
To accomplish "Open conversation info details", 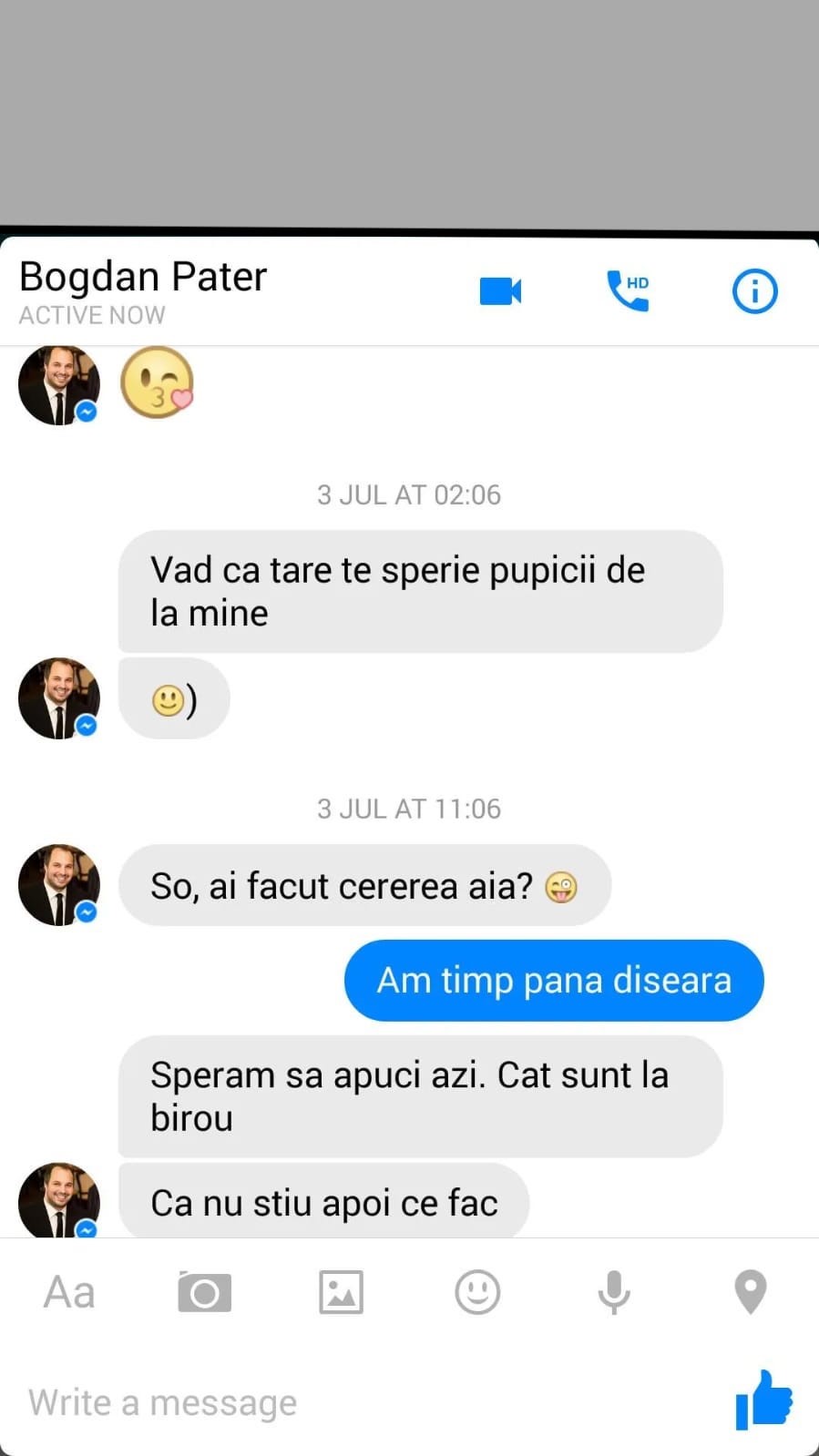I will pyautogui.click(x=754, y=291).
